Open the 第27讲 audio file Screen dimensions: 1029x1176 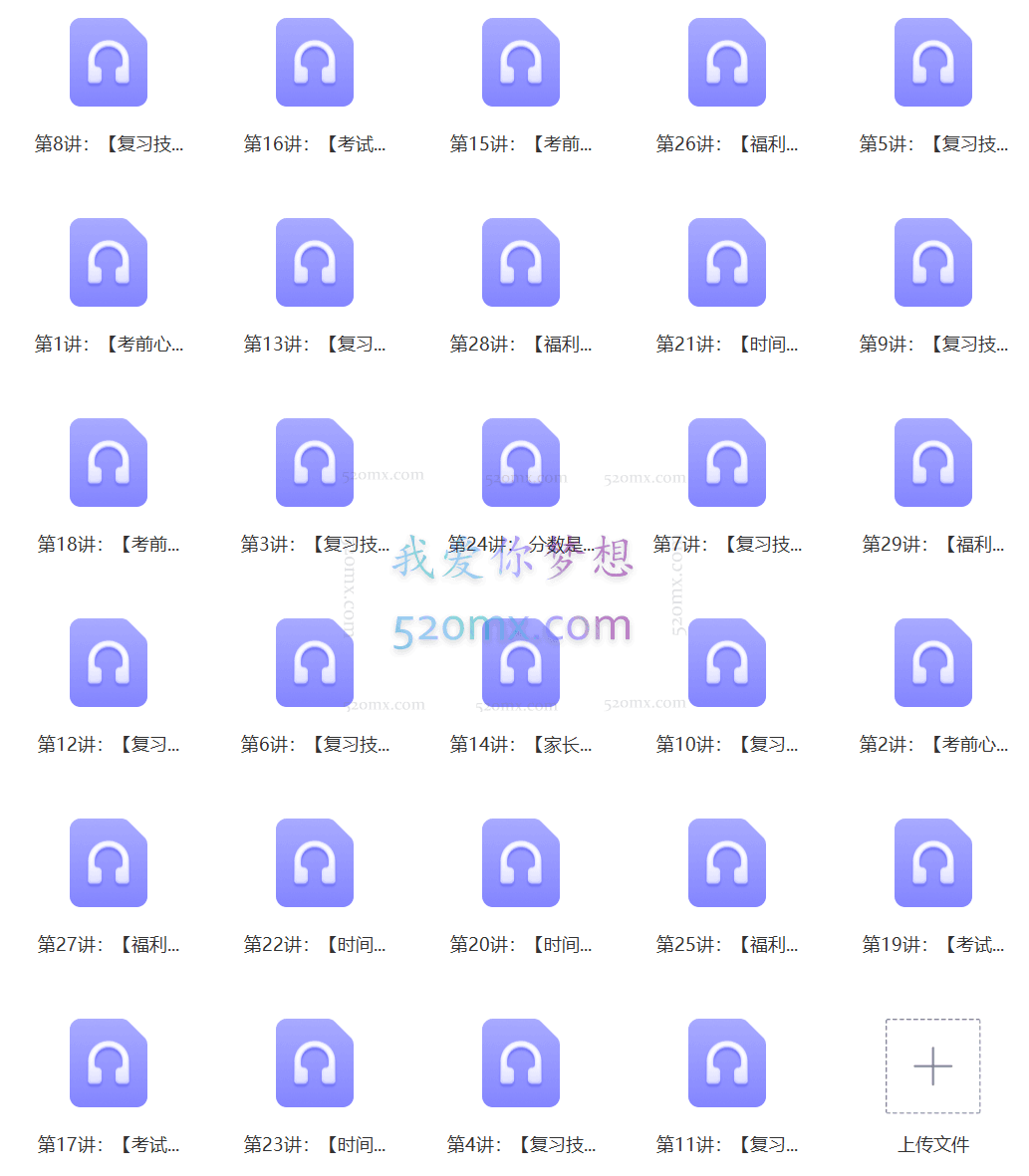click(x=109, y=863)
